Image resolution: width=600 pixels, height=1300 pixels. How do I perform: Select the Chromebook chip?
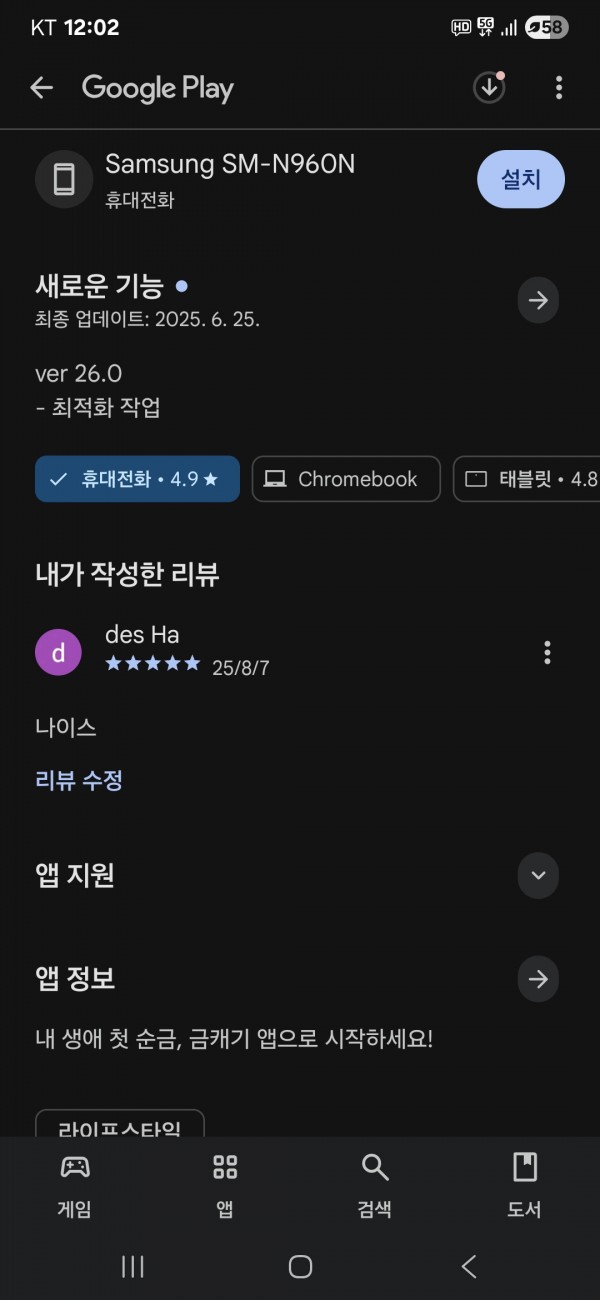(x=346, y=479)
